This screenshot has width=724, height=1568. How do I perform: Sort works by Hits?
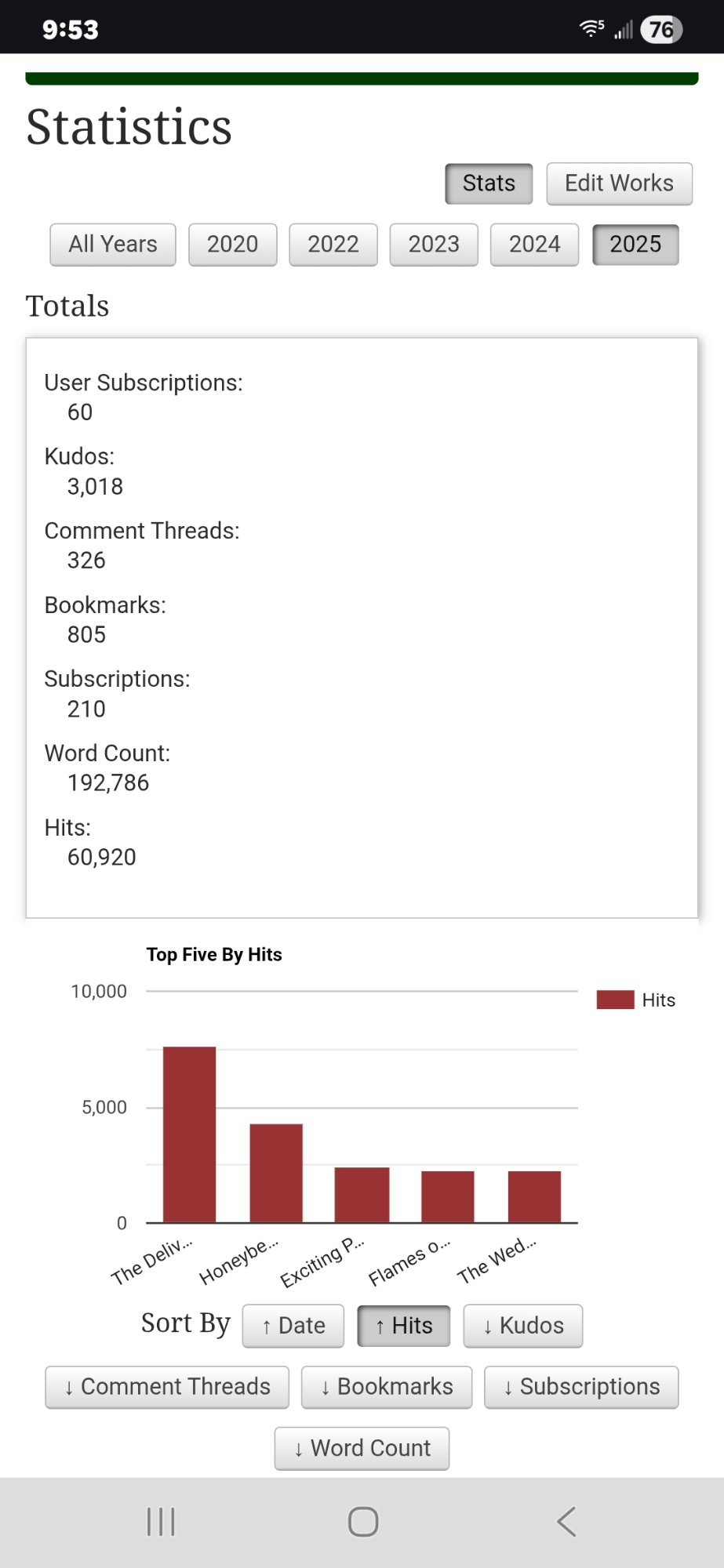pyautogui.click(x=404, y=1326)
